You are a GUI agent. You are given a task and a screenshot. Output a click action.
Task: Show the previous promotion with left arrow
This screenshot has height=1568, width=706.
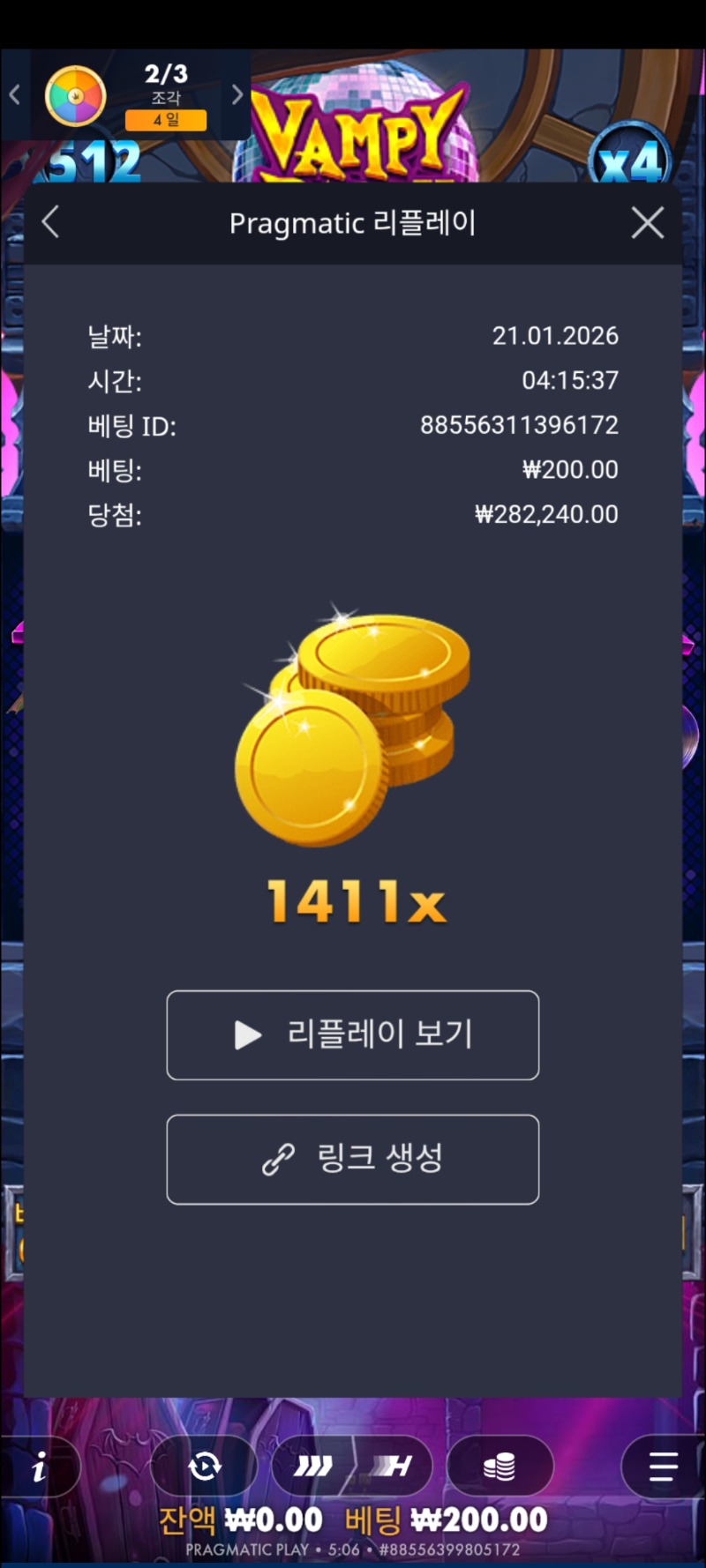coord(15,95)
